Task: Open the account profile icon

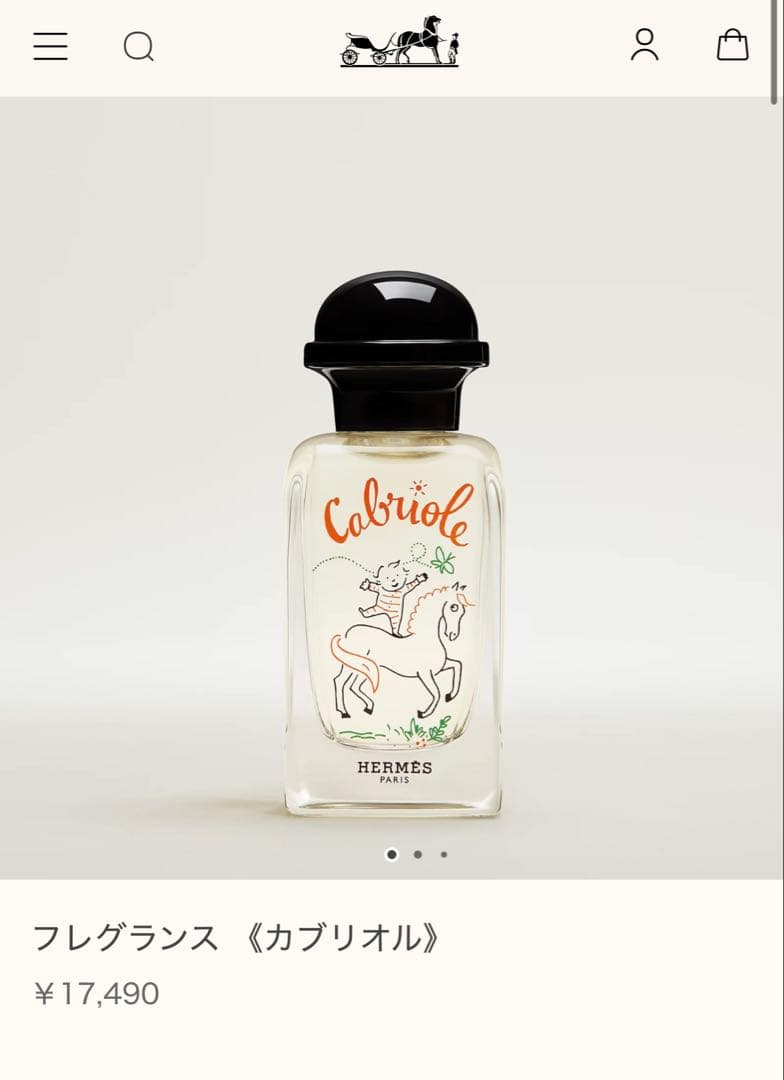Action: [645, 44]
